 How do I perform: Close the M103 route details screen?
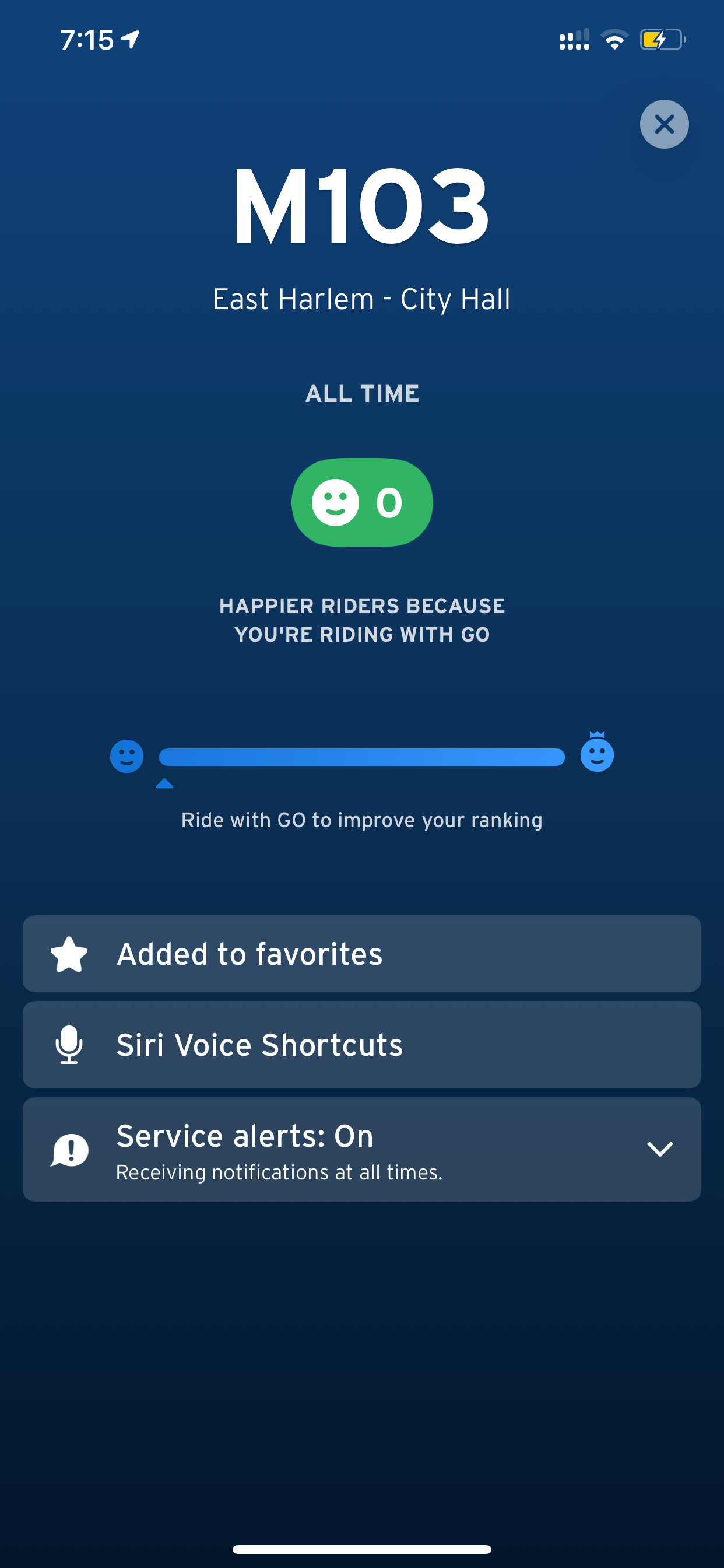tap(664, 124)
